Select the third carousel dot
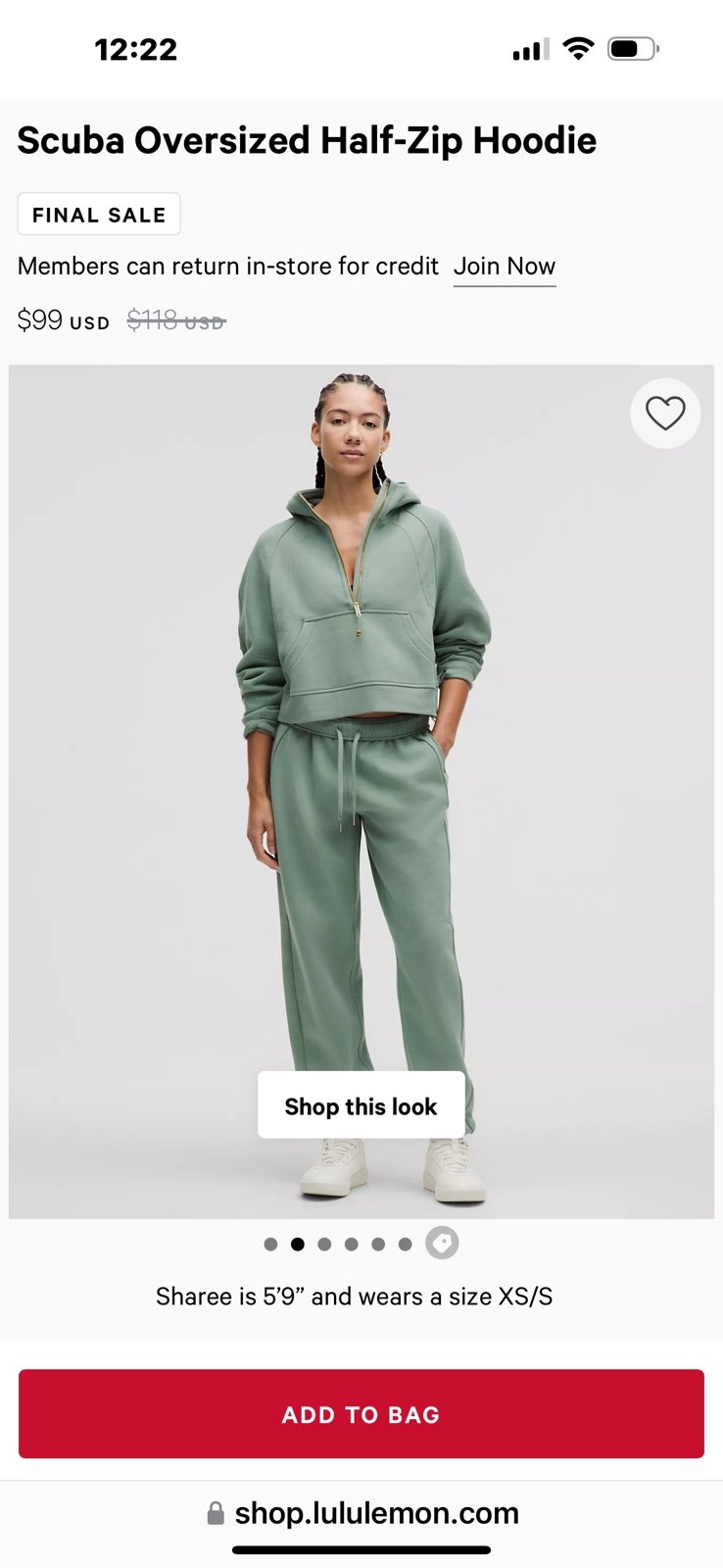The height and width of the screenshot is (1568, 723). tap(324, 1245)
